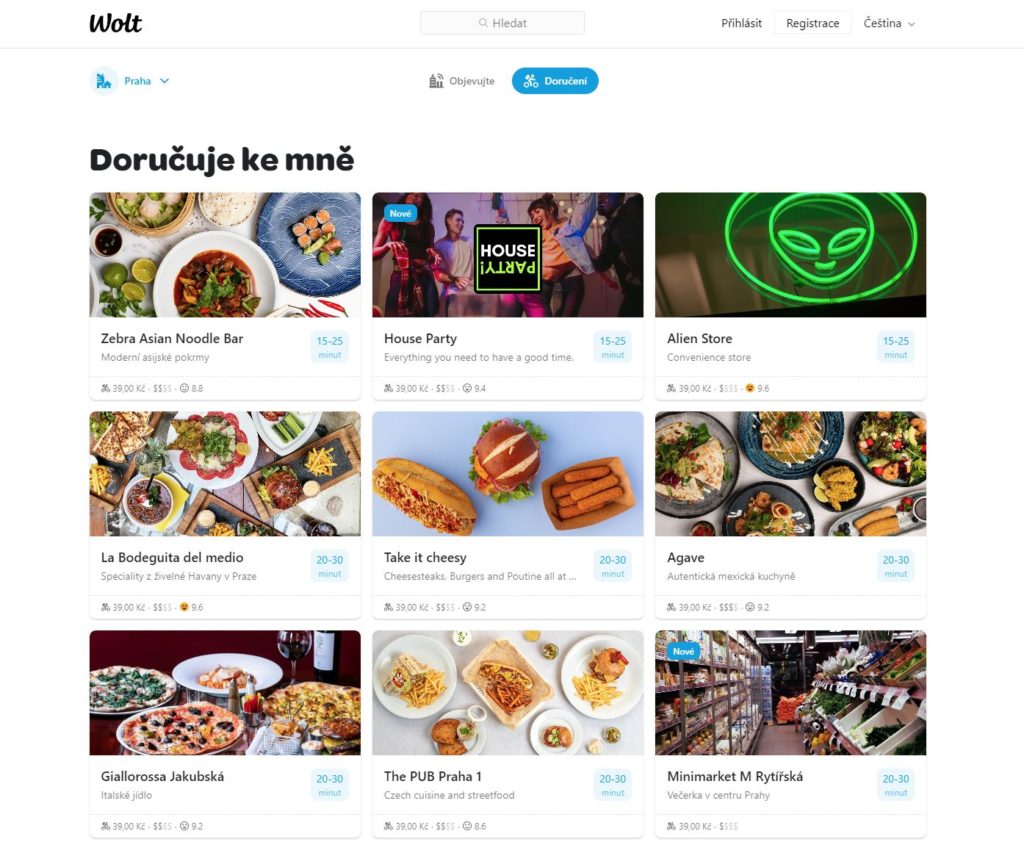This screenshot has height=842, width=1024.
Task: View the Alien Store convenience shop
Action: click(790, 295)
